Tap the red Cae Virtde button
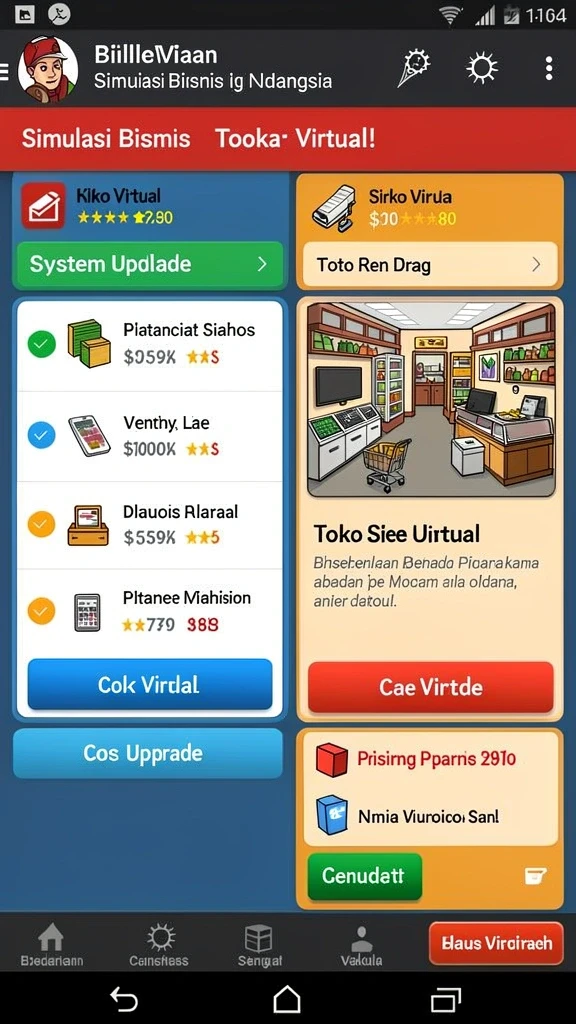 tap(430, 687)
